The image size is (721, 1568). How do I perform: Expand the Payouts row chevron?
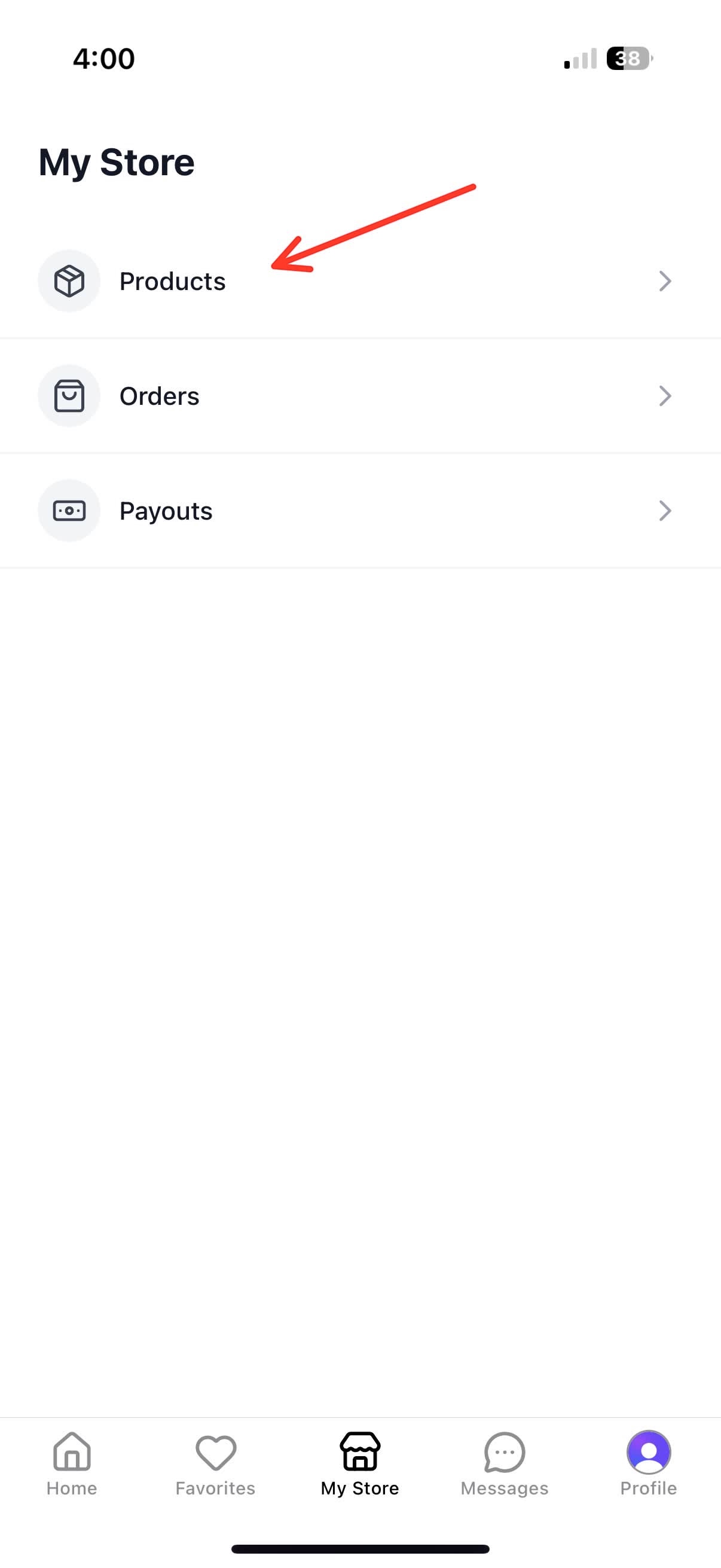pyautogui.click(x=665, y=510)
